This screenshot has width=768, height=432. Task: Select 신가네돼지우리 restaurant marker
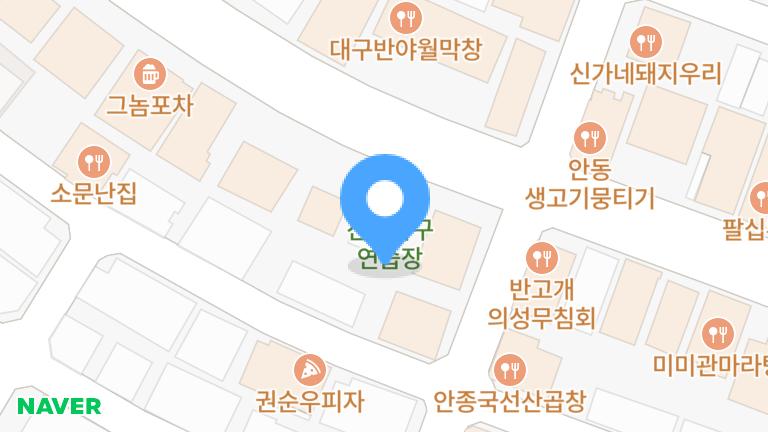point(646,42)
